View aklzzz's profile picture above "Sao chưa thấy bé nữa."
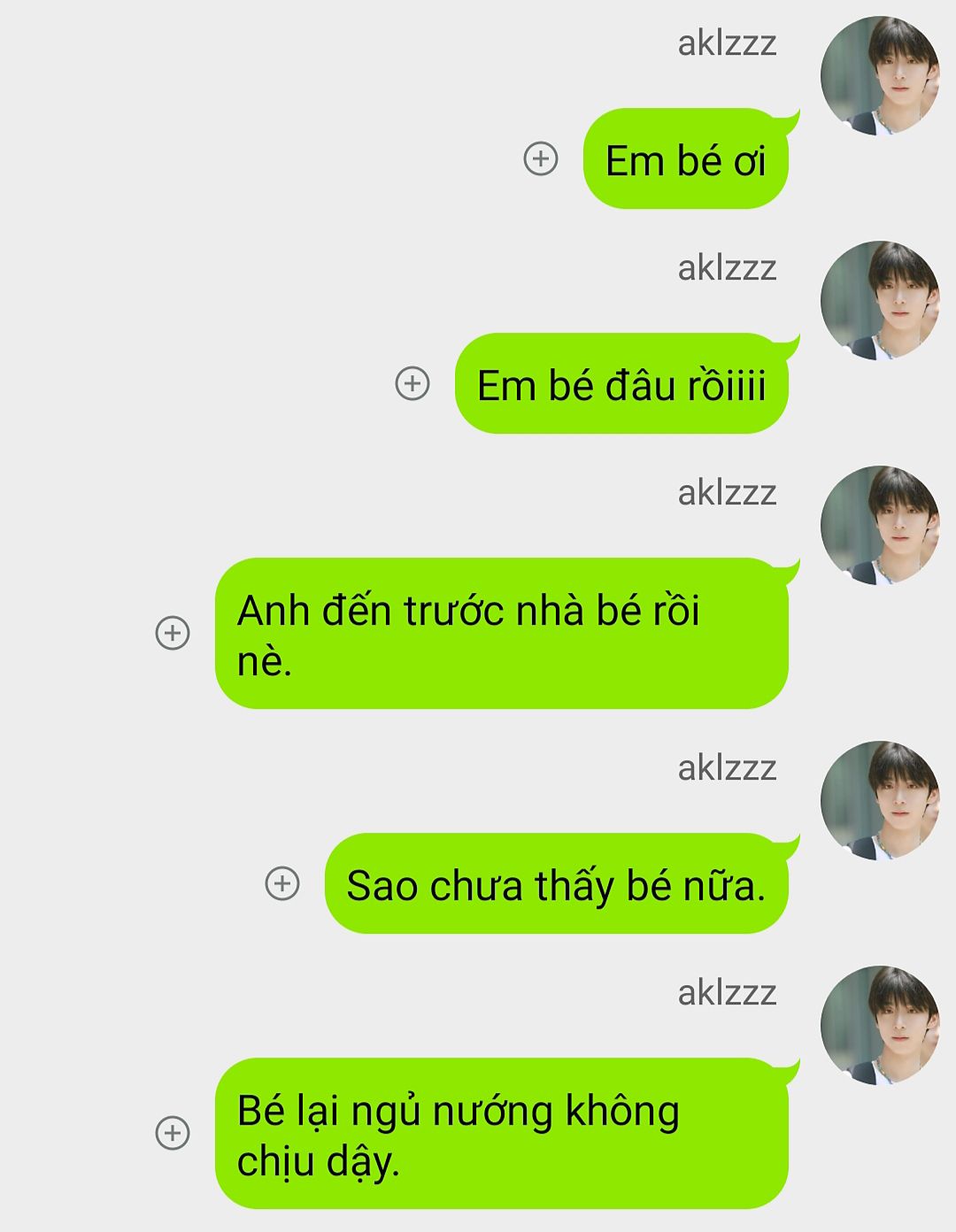The height and width of the screenshot is (1232, 956). pos(880,801)
